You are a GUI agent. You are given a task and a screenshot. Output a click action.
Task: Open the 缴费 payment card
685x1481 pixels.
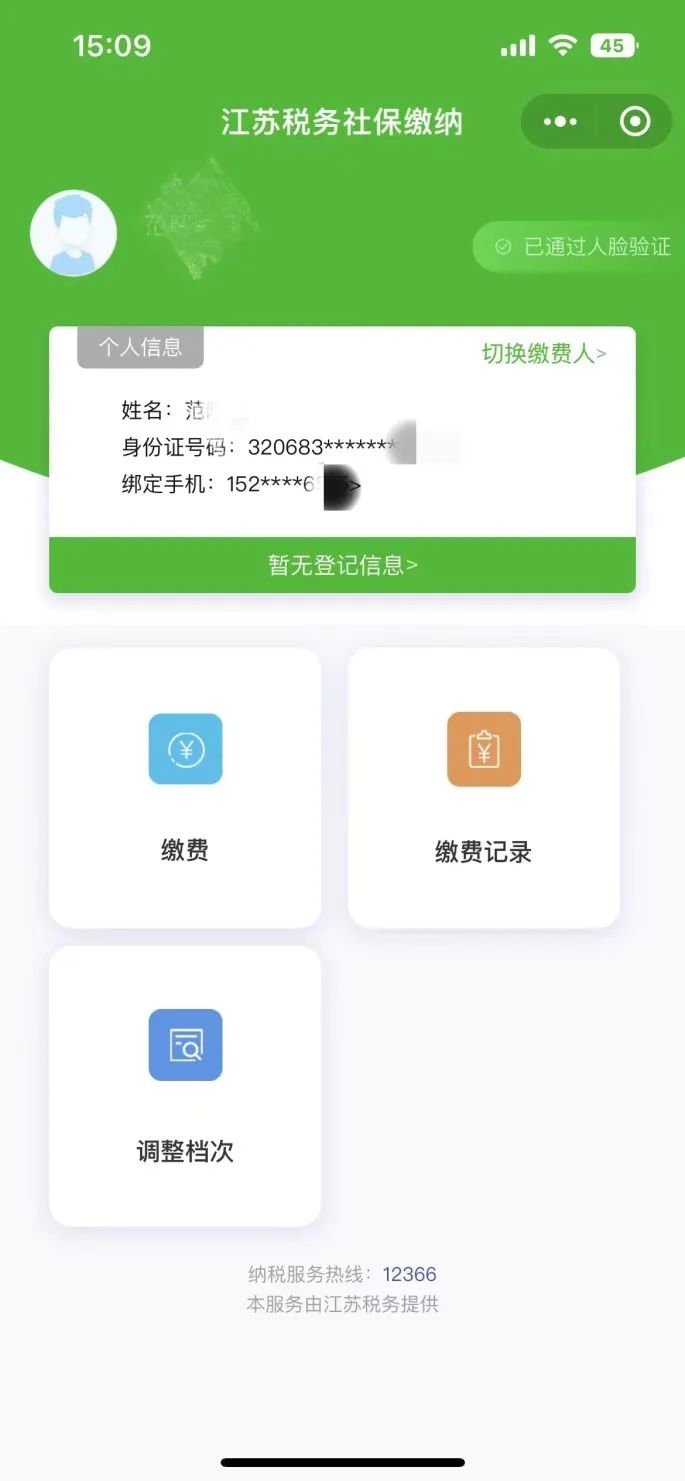coord(185,787)
